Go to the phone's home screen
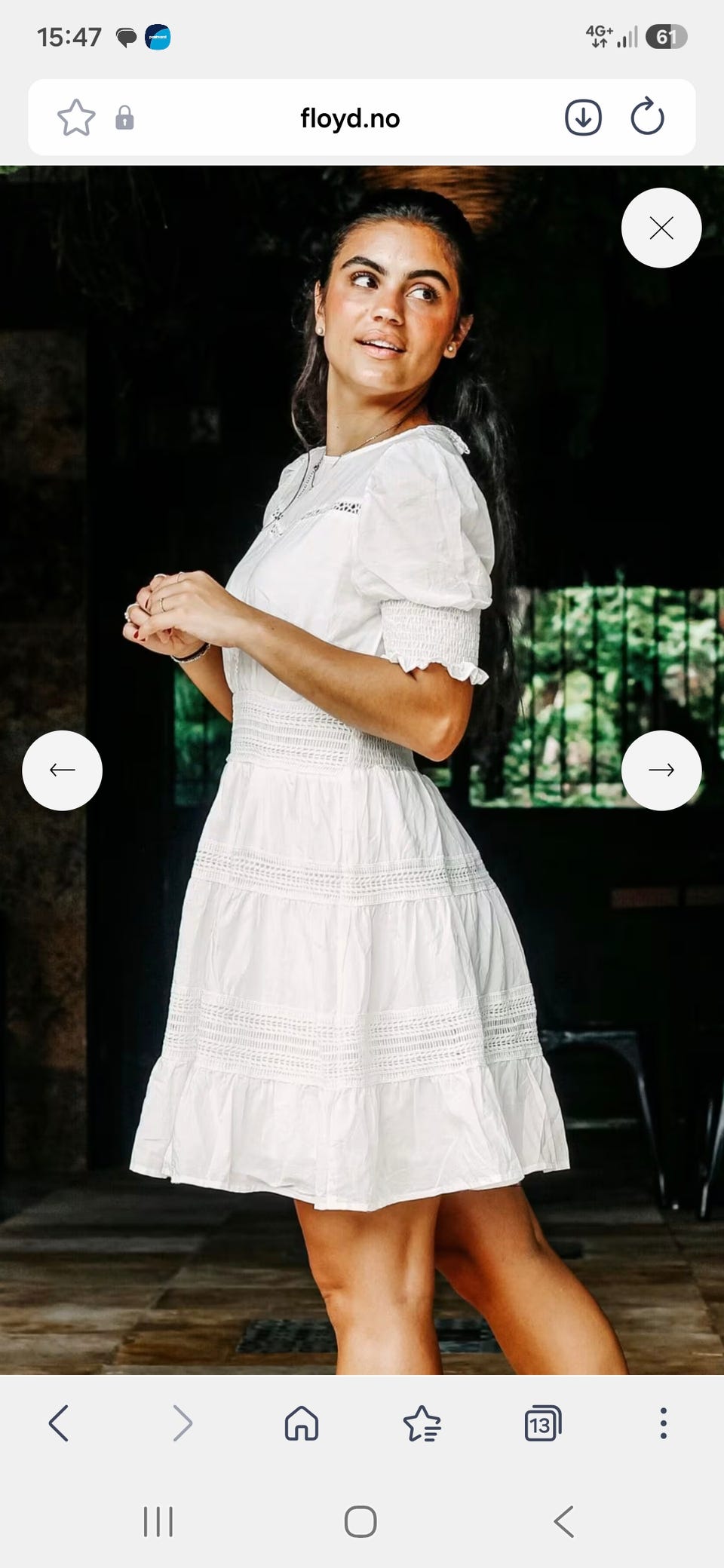Screen dimensions: 724x1568 click(360, 1521)
